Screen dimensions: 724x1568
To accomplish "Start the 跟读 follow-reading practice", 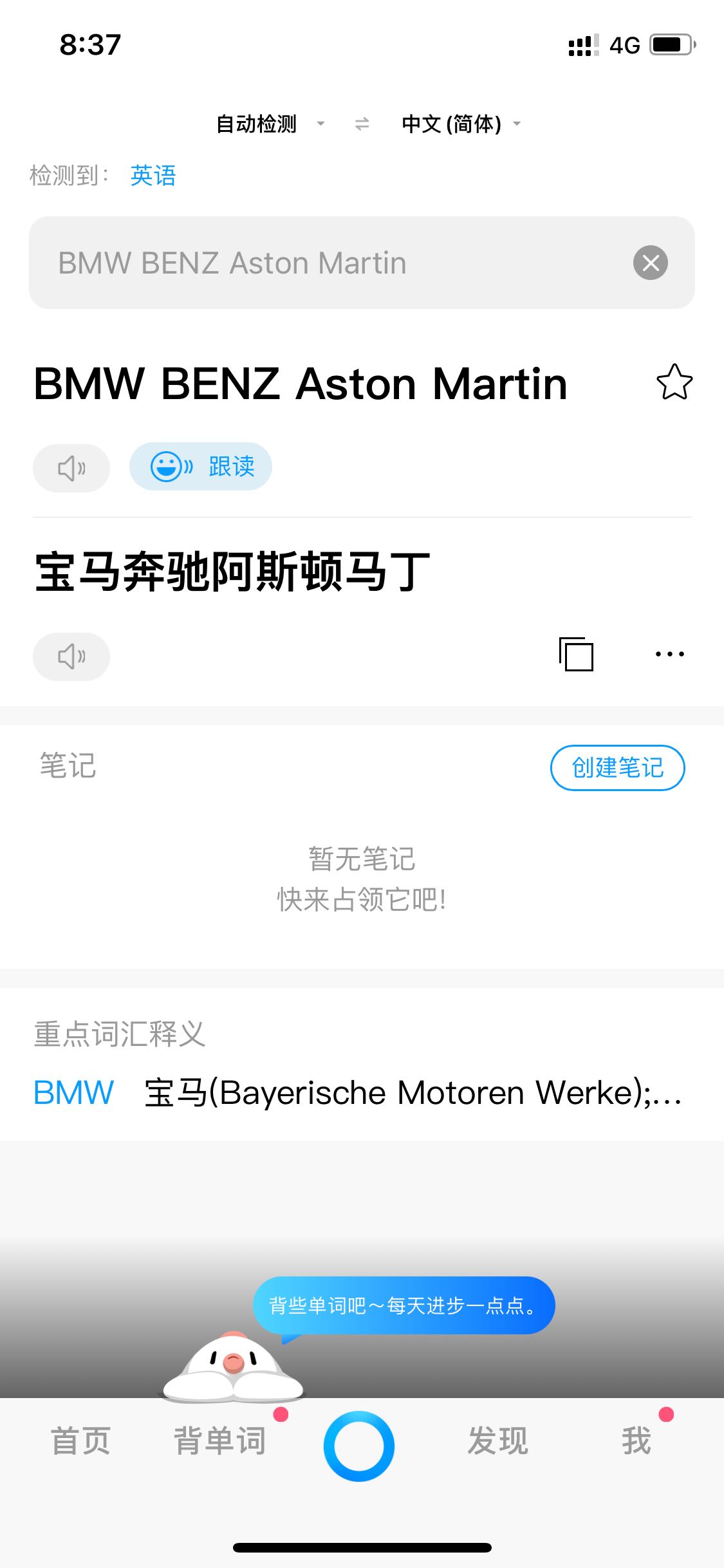I will (x=201, y=467).
